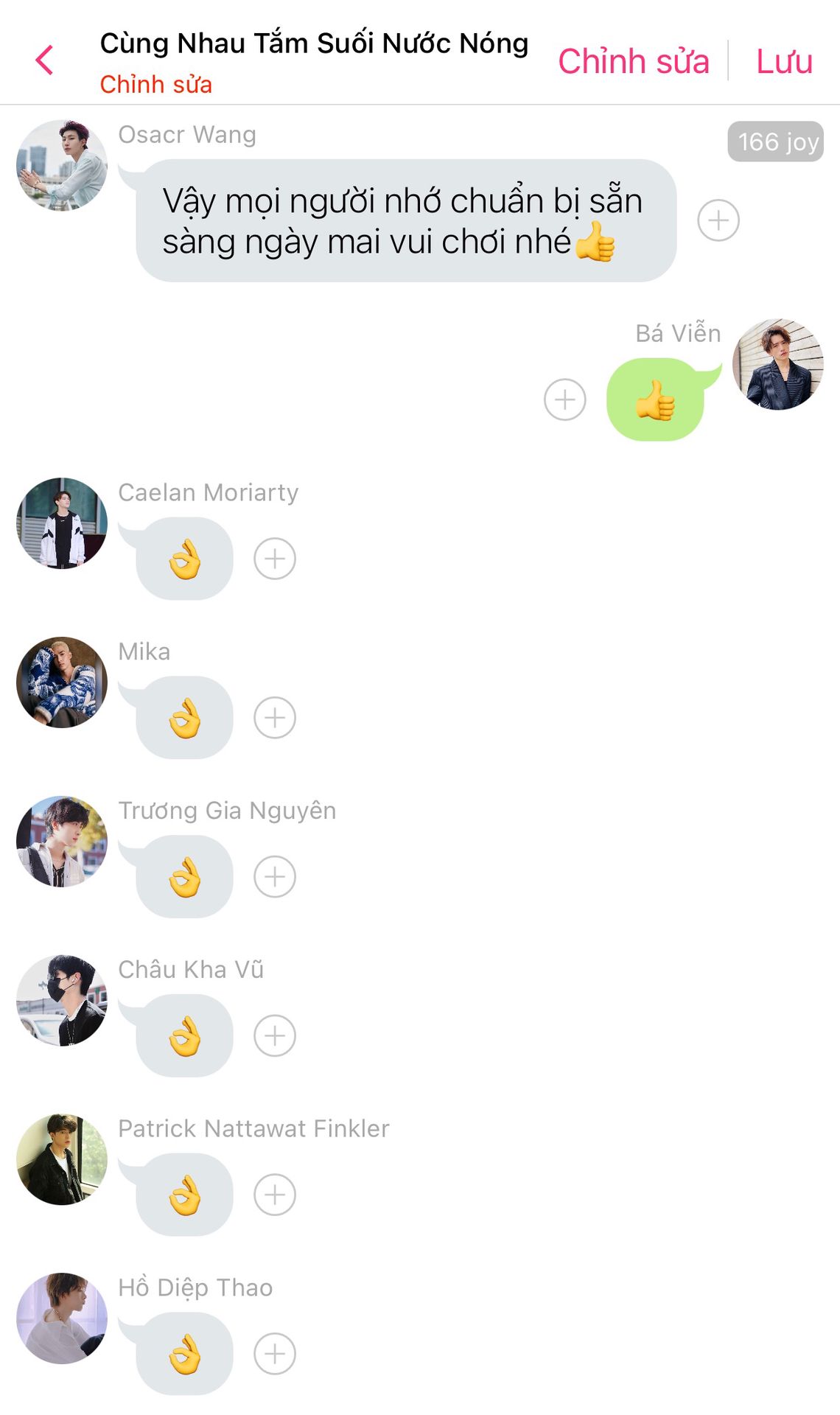Viewport: 840px width, 1415px height.
Task: Tap plus icon beside Trương Gia Nguyên's message
Action: (275, 877)
